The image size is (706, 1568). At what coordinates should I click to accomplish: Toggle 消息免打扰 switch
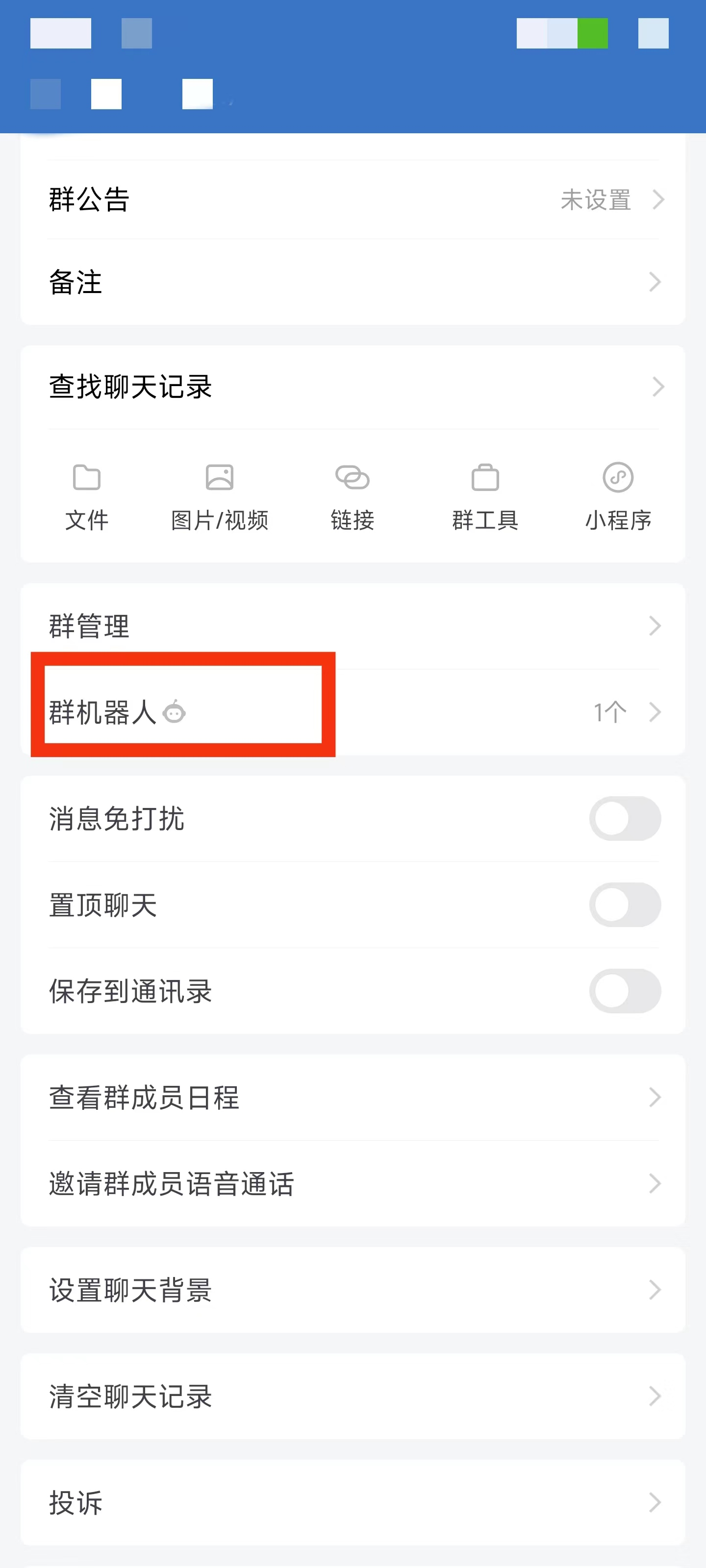(625, 819)
